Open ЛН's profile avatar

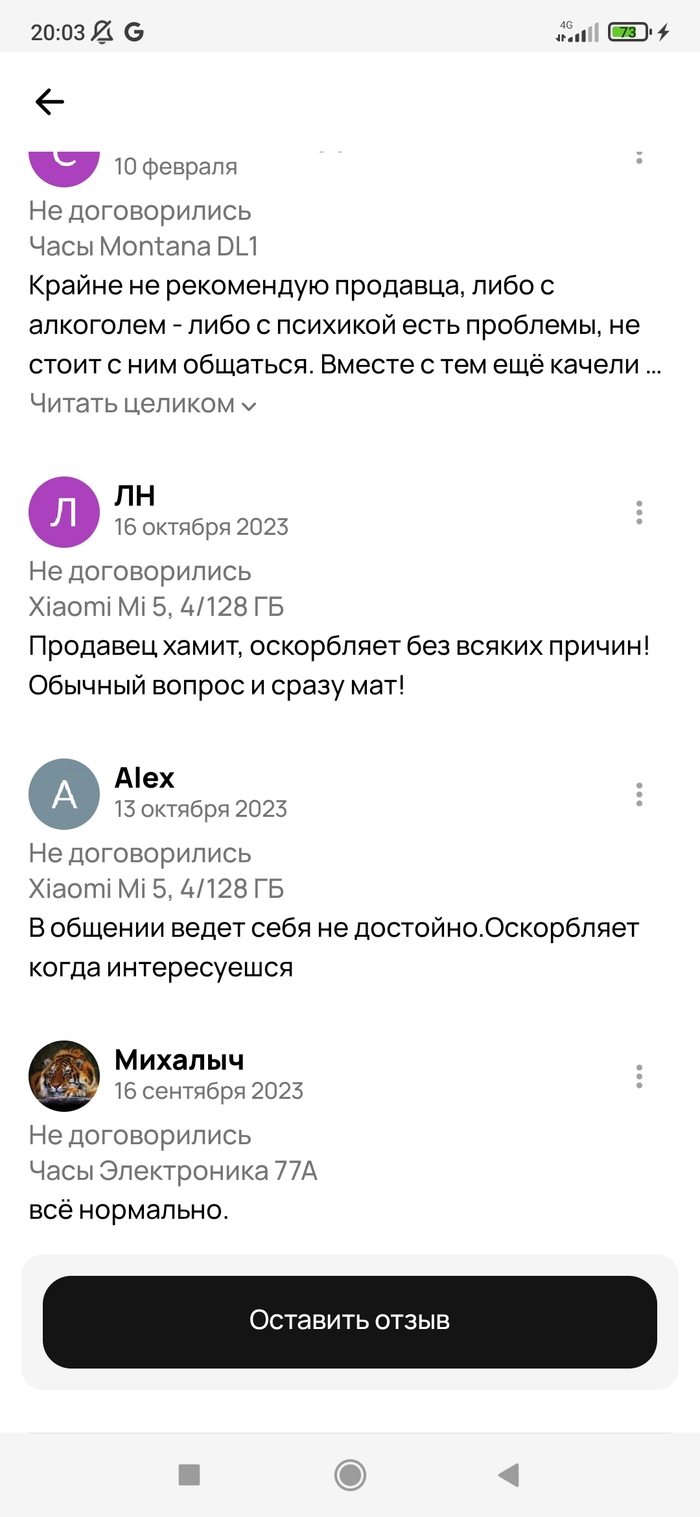64,512
